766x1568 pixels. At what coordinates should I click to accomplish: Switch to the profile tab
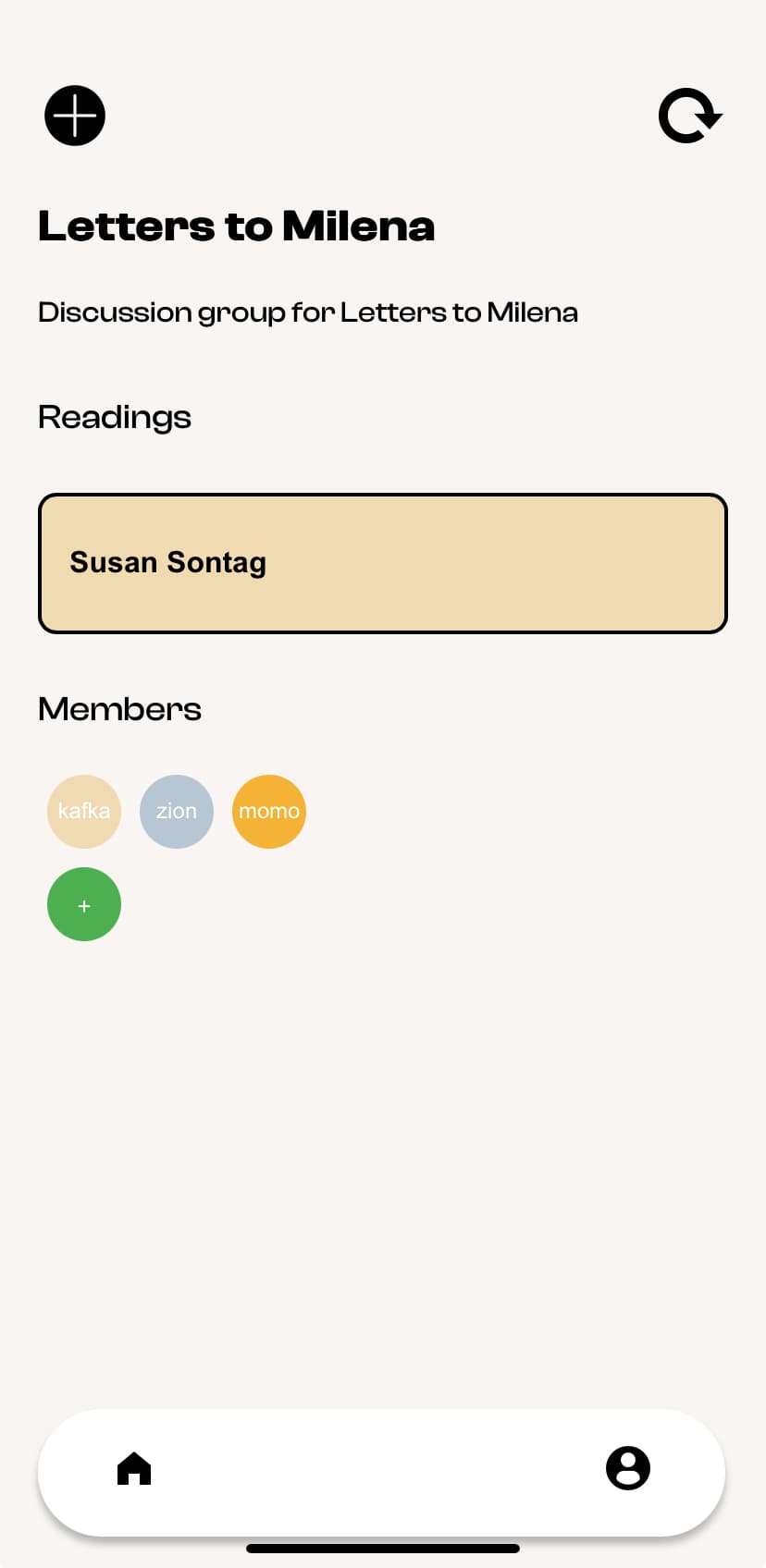click(628, 1468)
